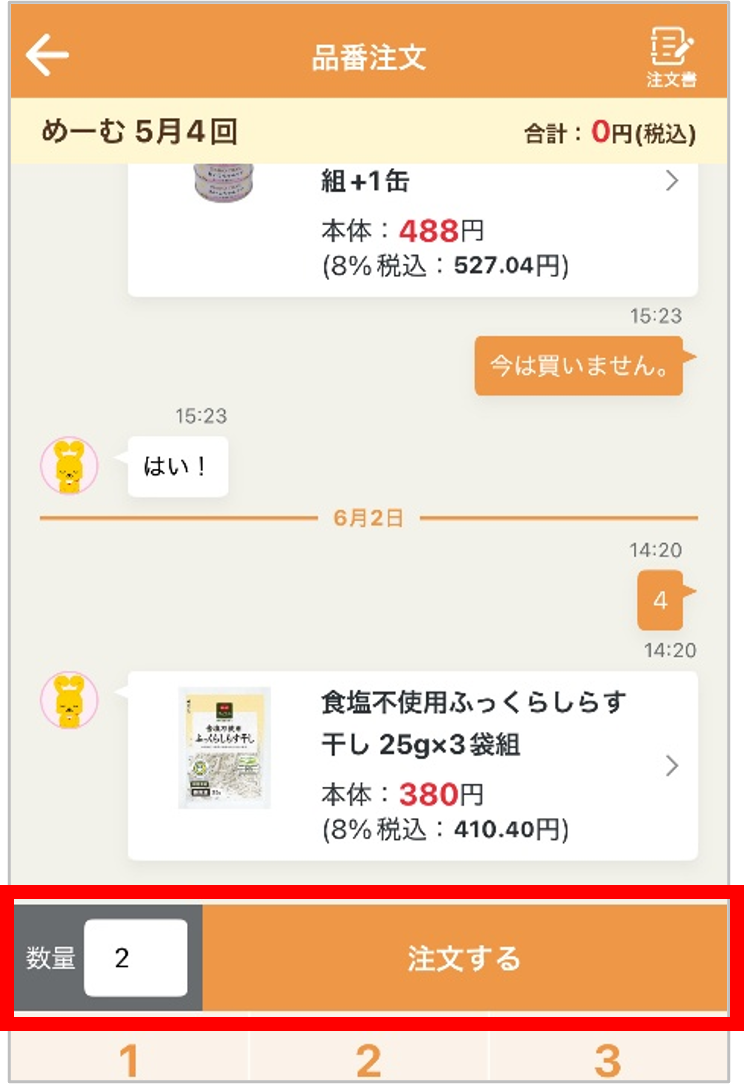Tap the はい！ reply bubble

point(177,465)
